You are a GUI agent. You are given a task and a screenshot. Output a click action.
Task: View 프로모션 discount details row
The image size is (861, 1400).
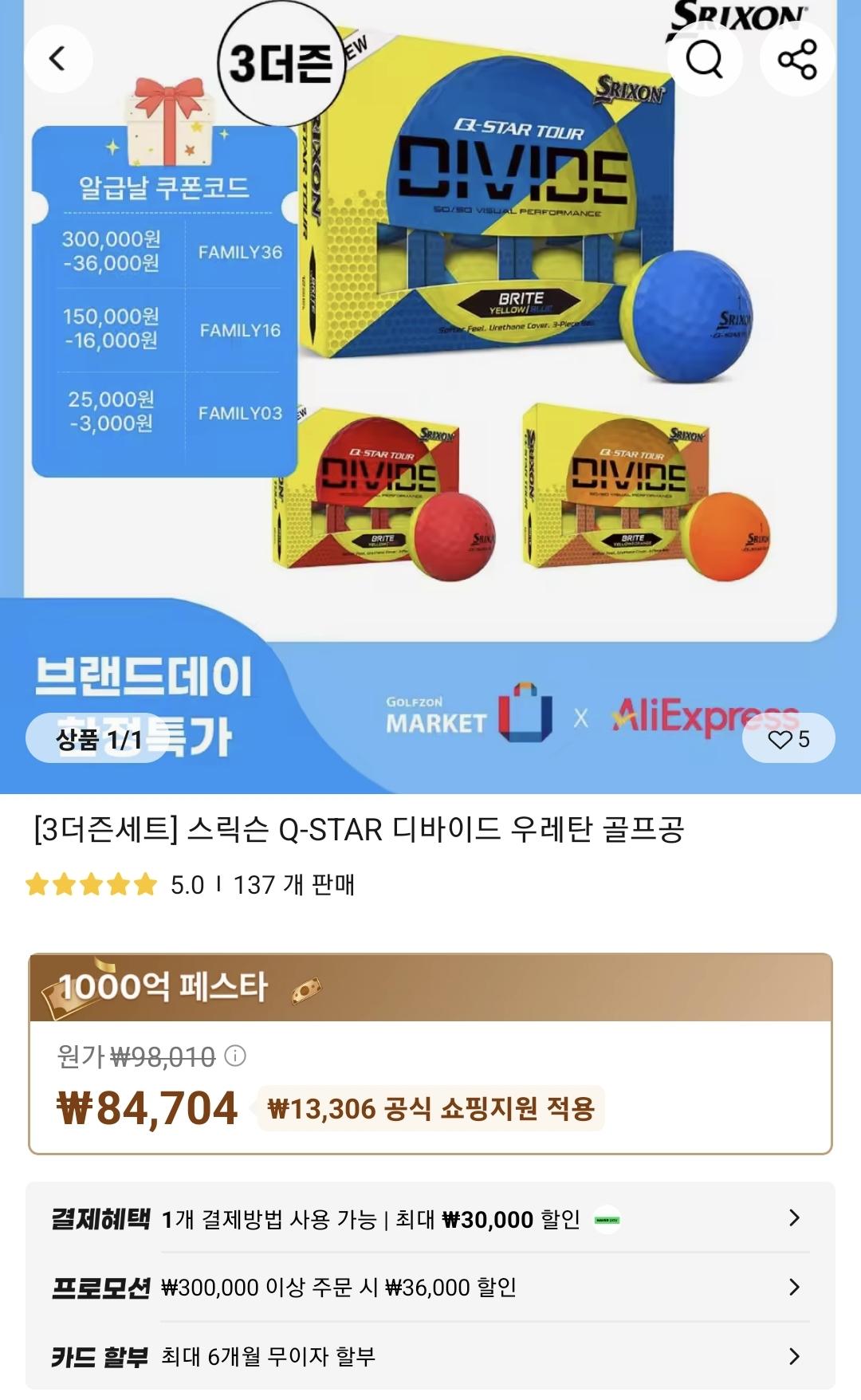point(431,1287)
